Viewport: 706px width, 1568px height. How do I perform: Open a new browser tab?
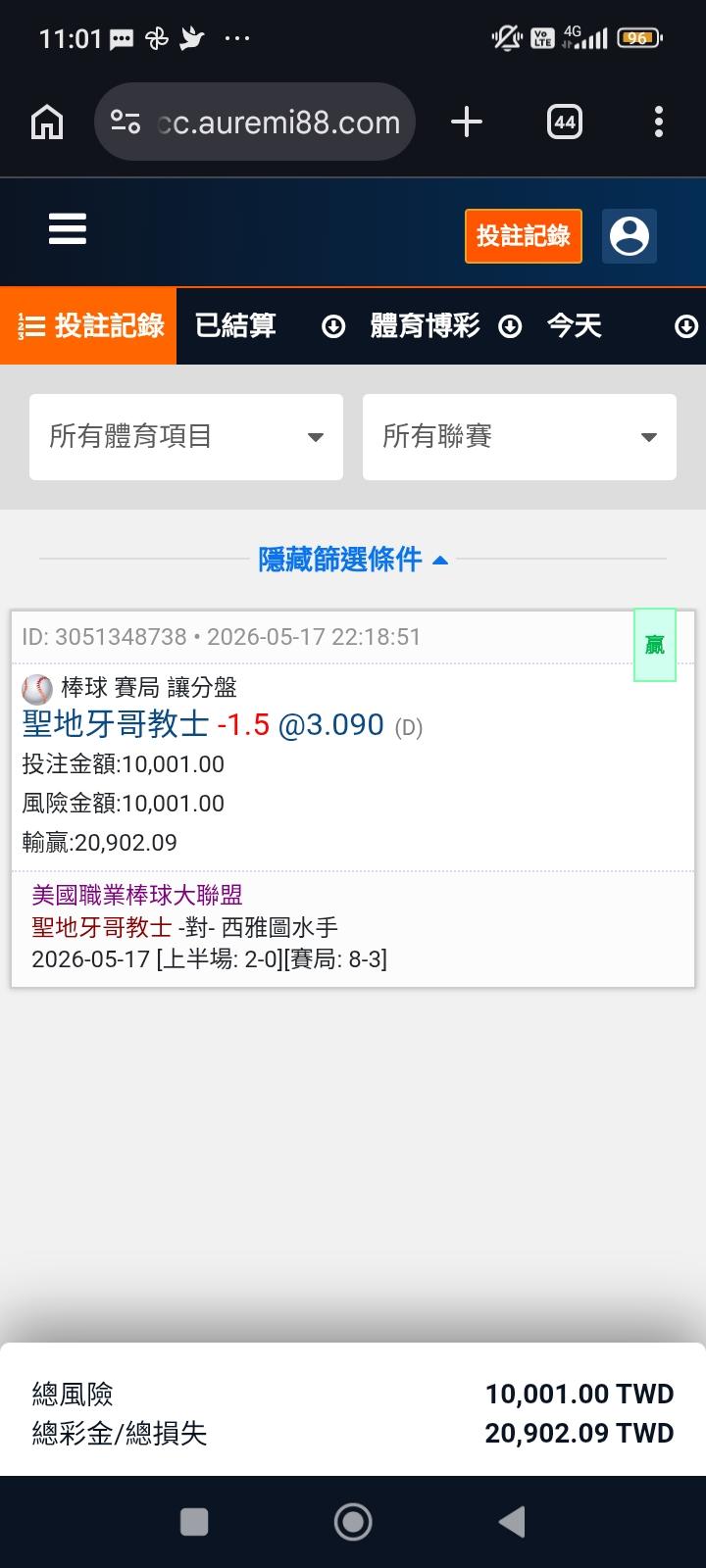click(x=467, y=122)
